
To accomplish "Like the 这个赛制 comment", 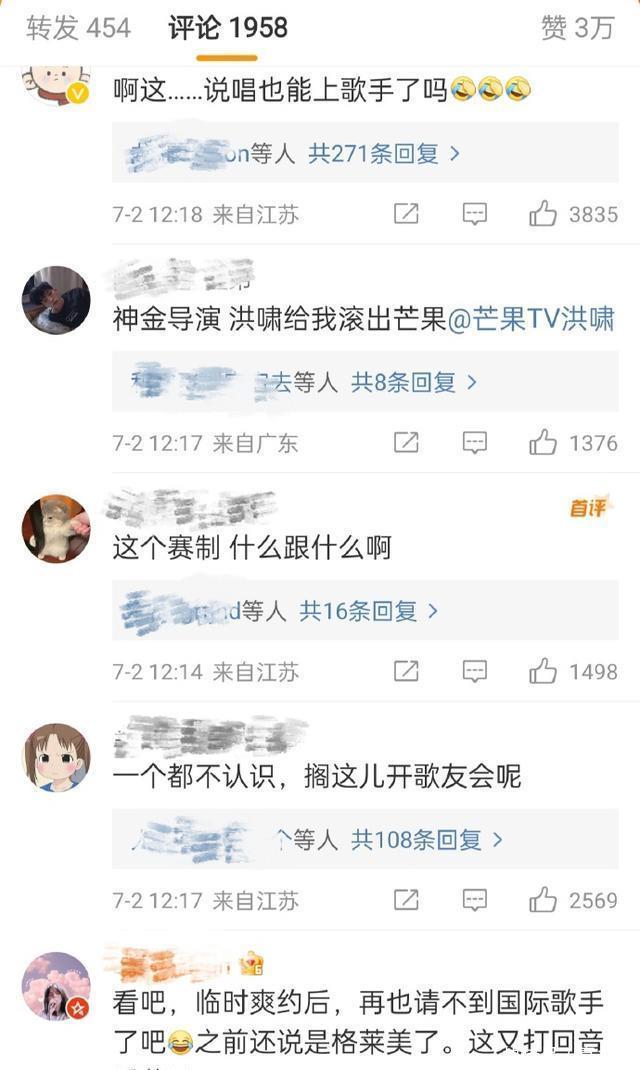I will pos(543,671).
